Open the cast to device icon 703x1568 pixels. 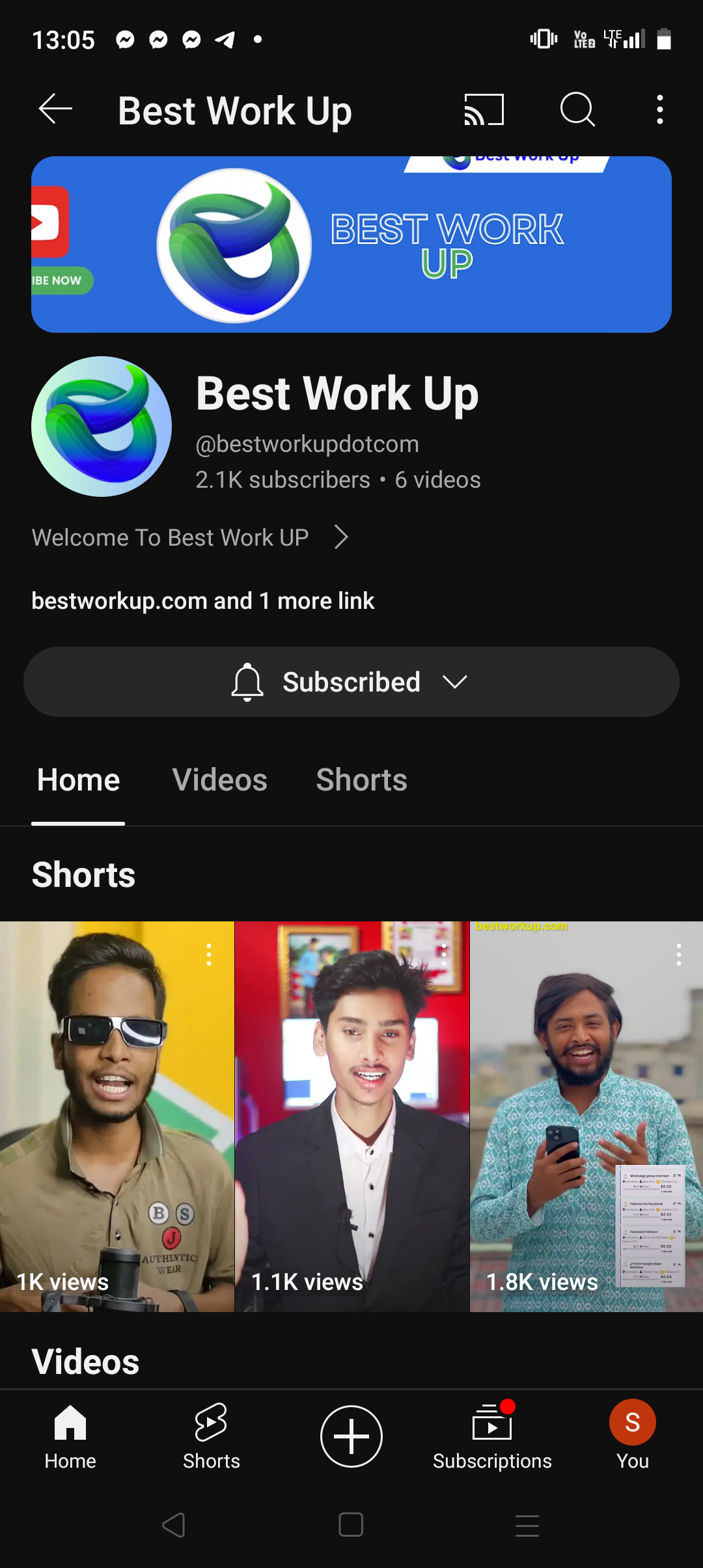click(x=484, y=109)
